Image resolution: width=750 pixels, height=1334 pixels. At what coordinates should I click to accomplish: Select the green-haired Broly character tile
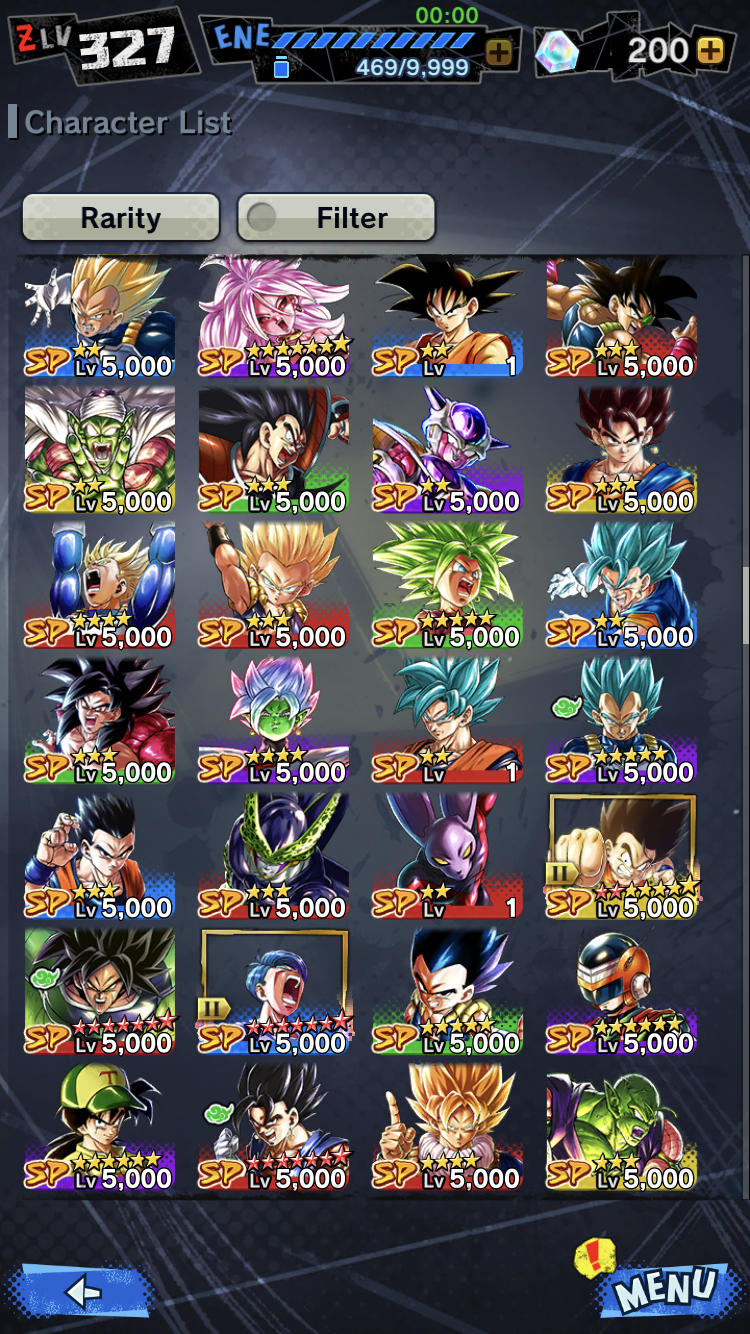tap(448, 587)
